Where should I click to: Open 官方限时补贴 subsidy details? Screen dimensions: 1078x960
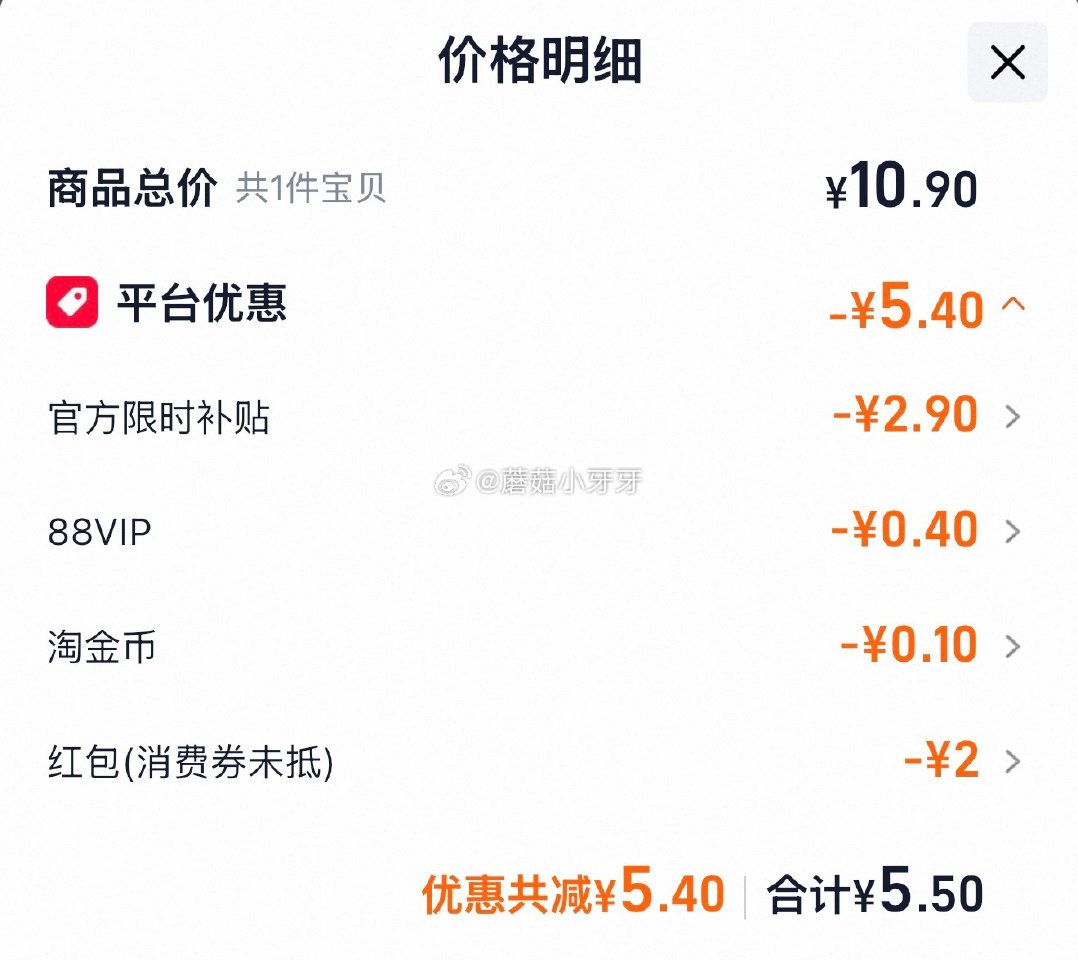(x=1012, y=416)
